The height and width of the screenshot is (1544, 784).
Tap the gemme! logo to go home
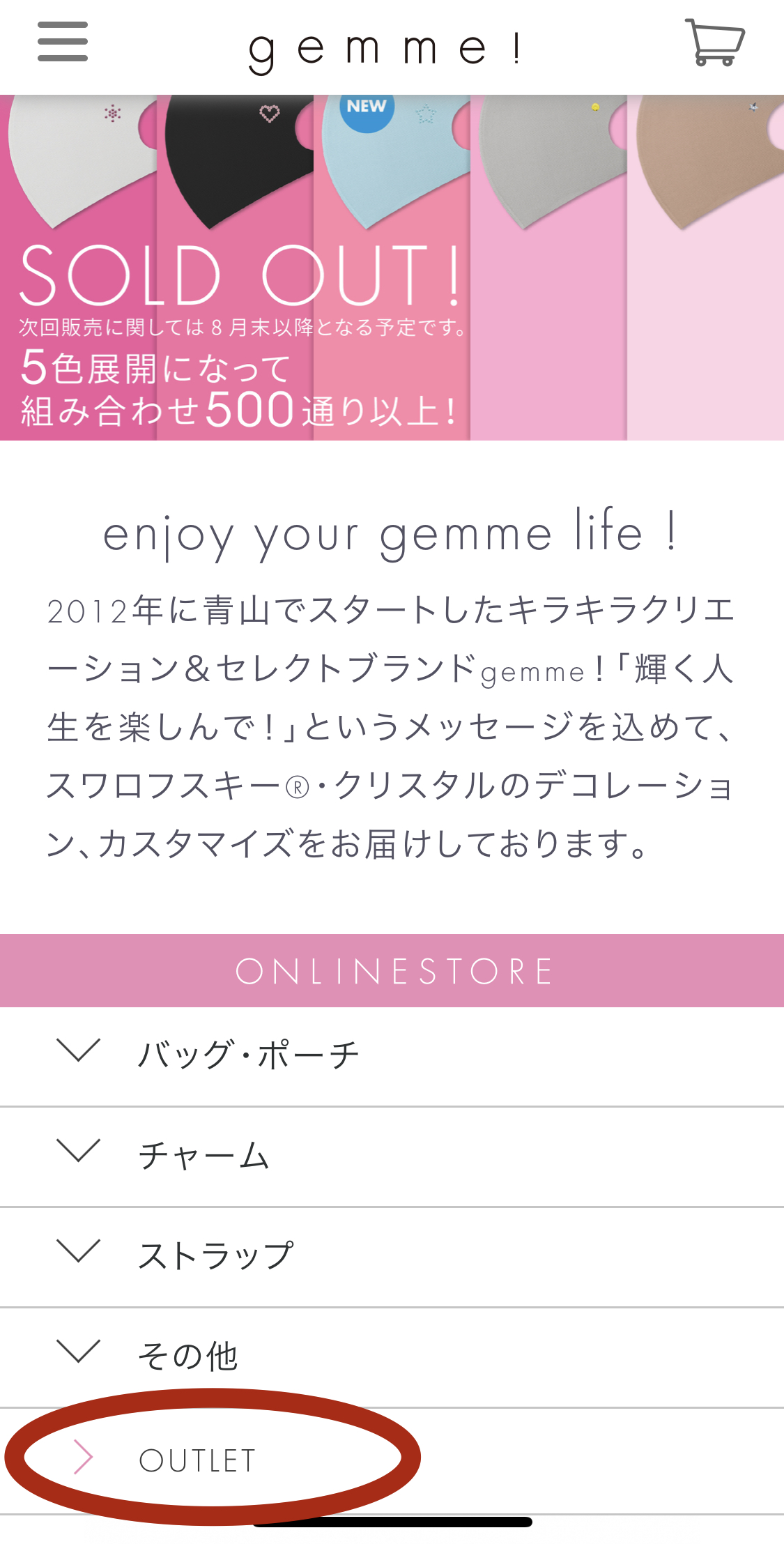click(385, 49)
